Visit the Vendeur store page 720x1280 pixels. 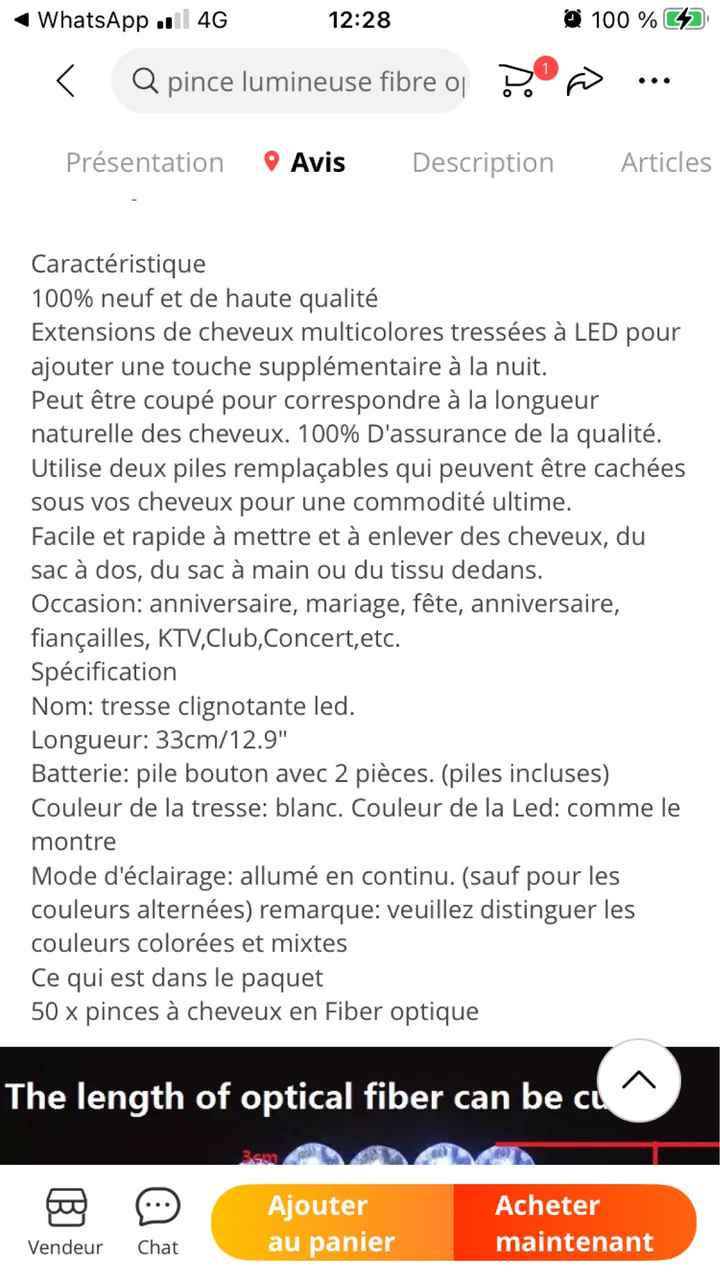65,1222
